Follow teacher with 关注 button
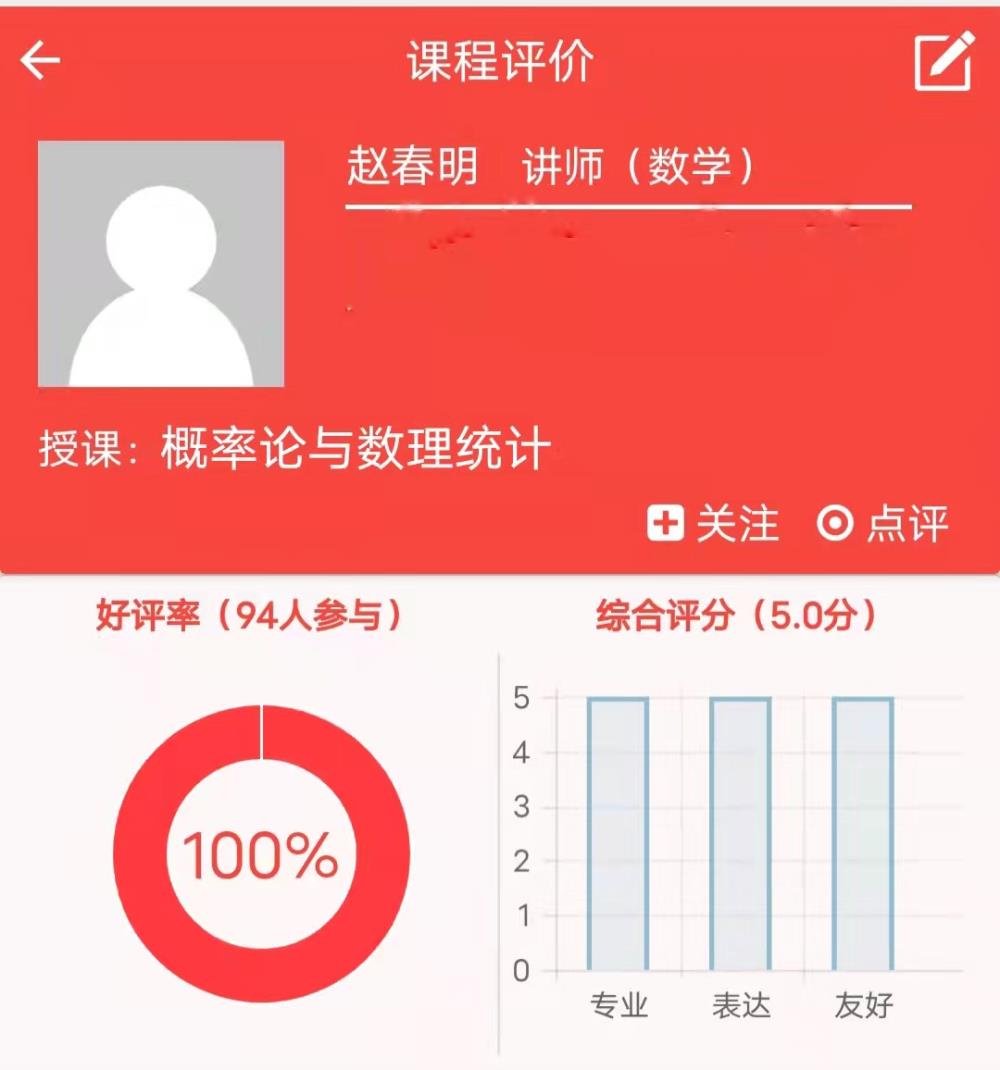 [713, 524]
